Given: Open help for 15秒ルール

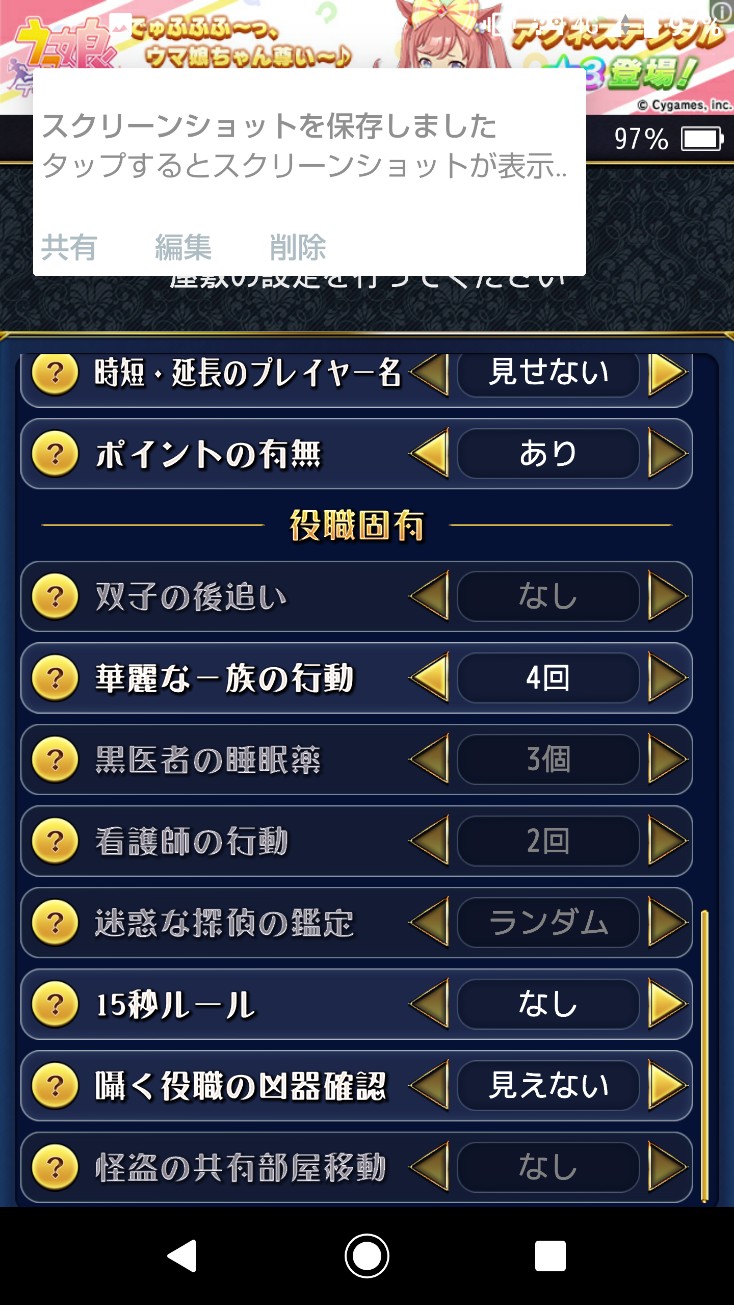Looking at the screenshot, I should click(56, 1004).
